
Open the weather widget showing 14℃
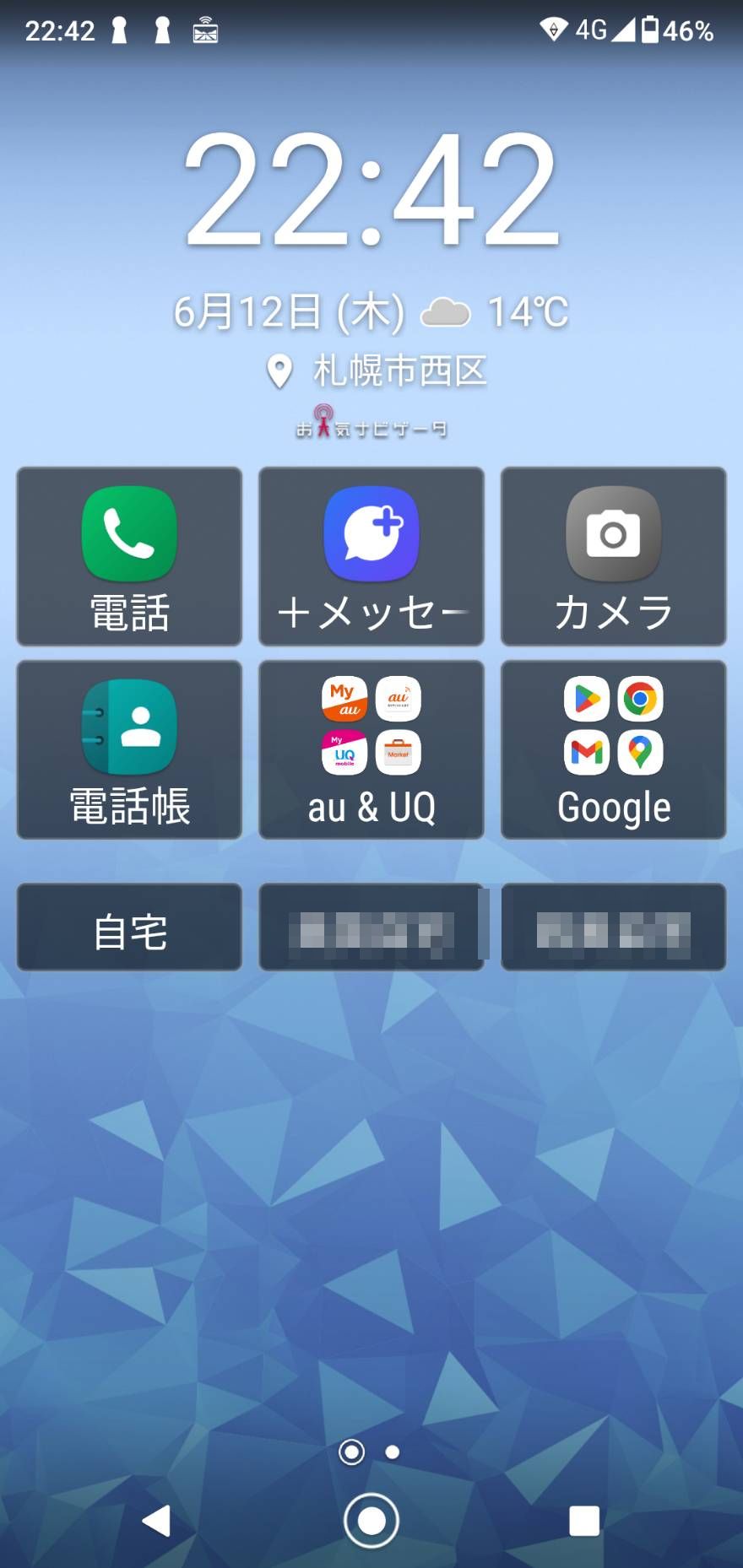(x=495, y=311)
